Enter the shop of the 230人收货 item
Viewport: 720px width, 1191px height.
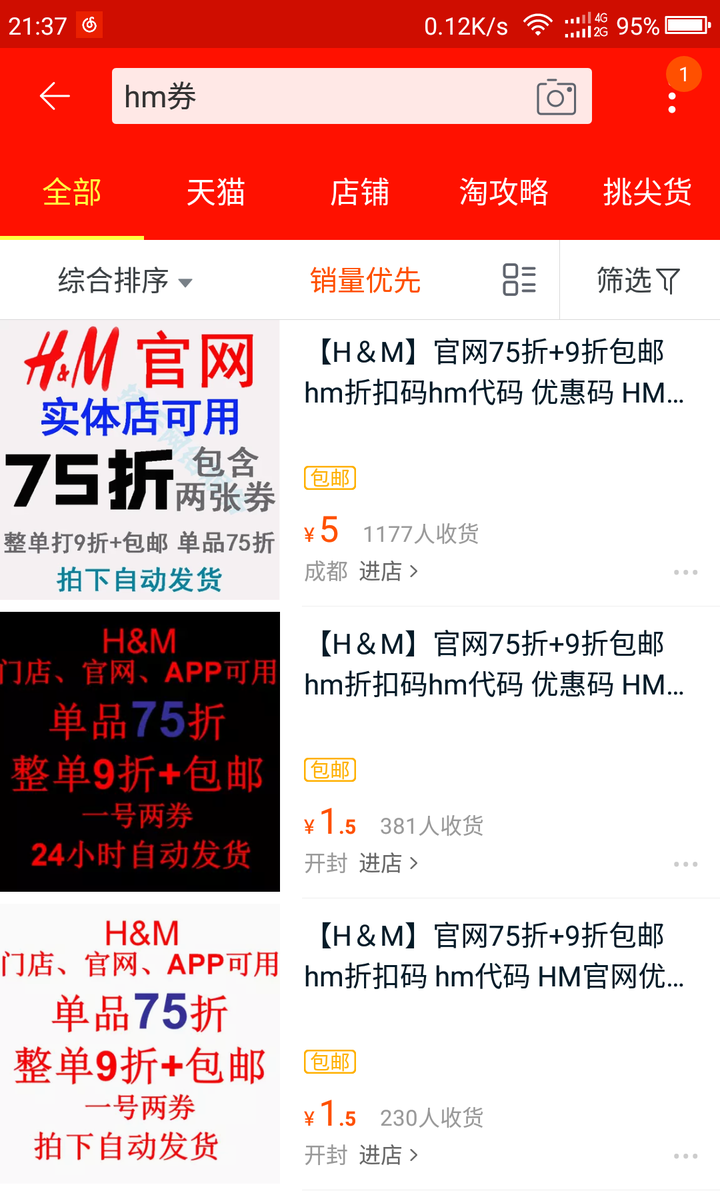pyautogui.click(x=388, y=1155)
